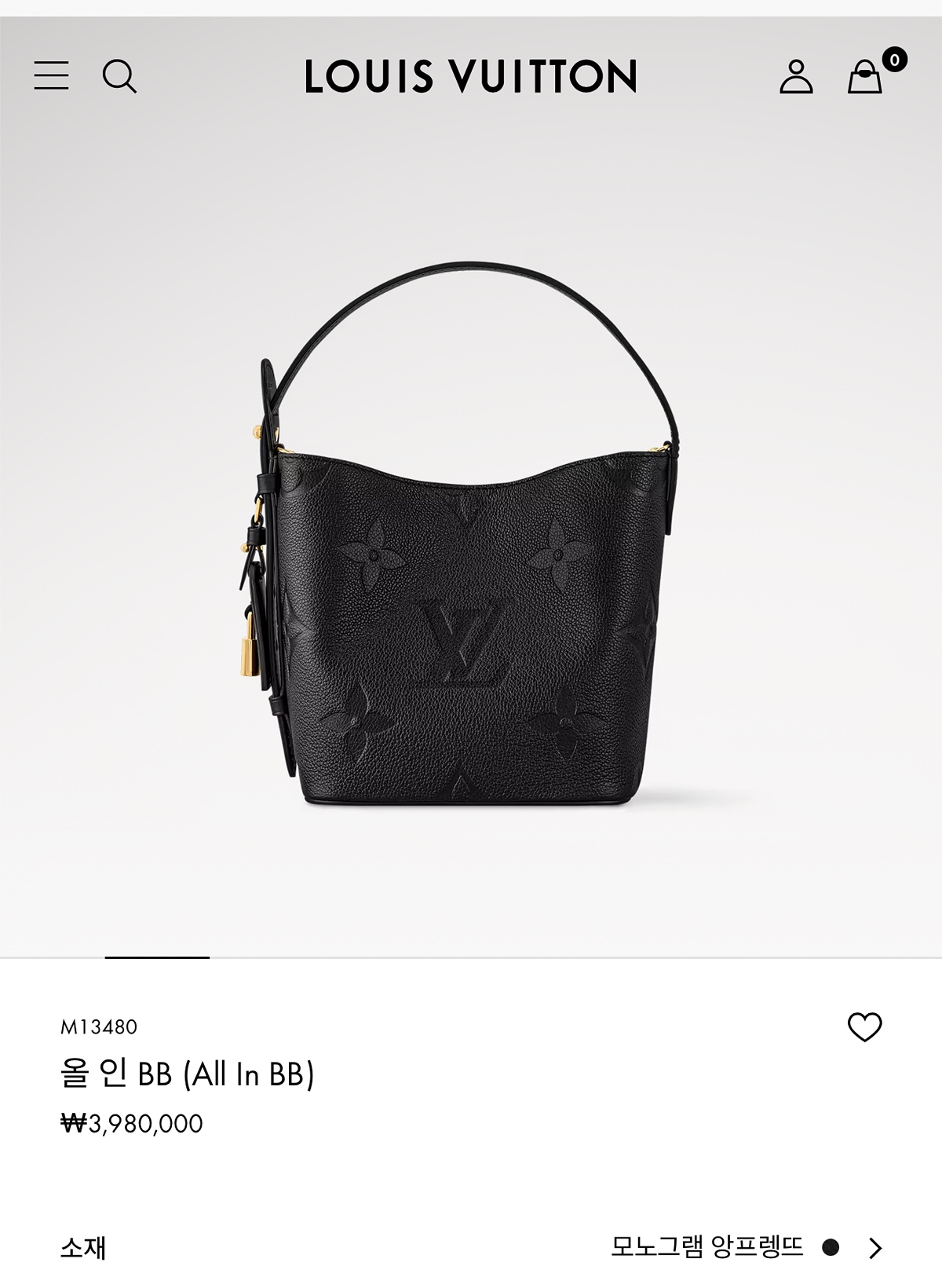The height and width of the screenshot is (1288, 942).
Task: Go to Louis Vuitton home logo
Action: 470,76
